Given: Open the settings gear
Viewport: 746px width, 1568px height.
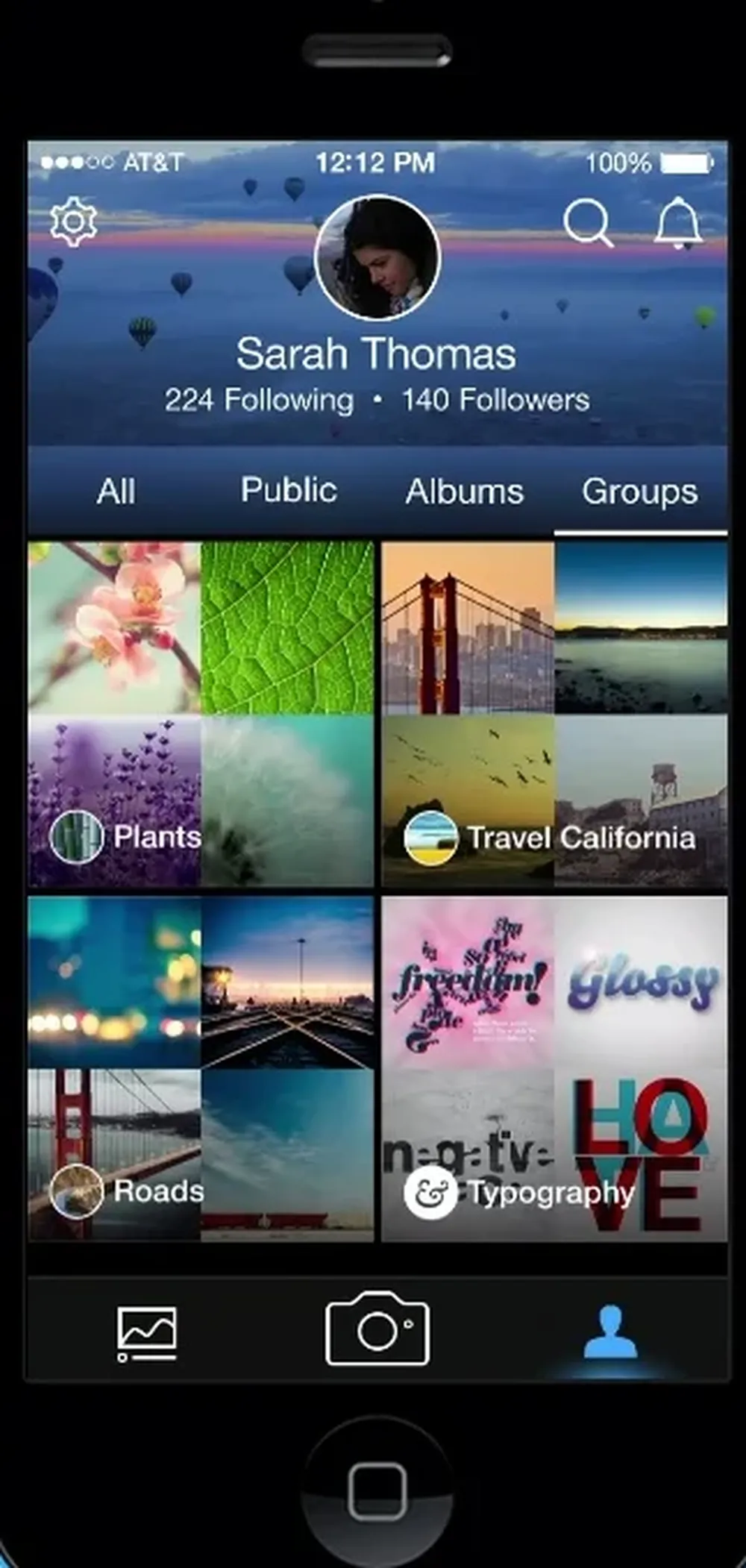Looking at the screenshot, I should click(73, 221).
